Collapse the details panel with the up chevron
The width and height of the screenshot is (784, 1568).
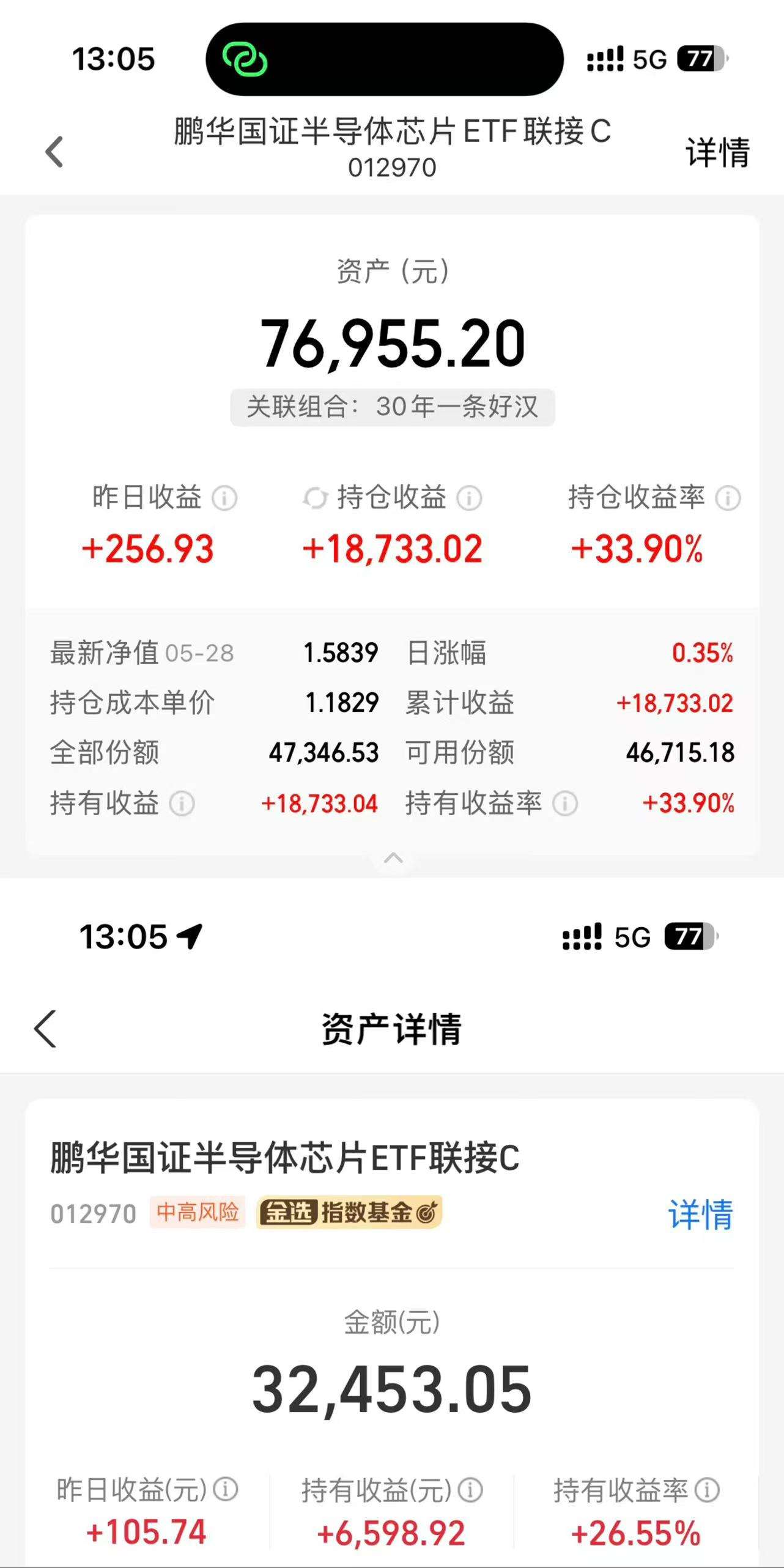[393, 858]
